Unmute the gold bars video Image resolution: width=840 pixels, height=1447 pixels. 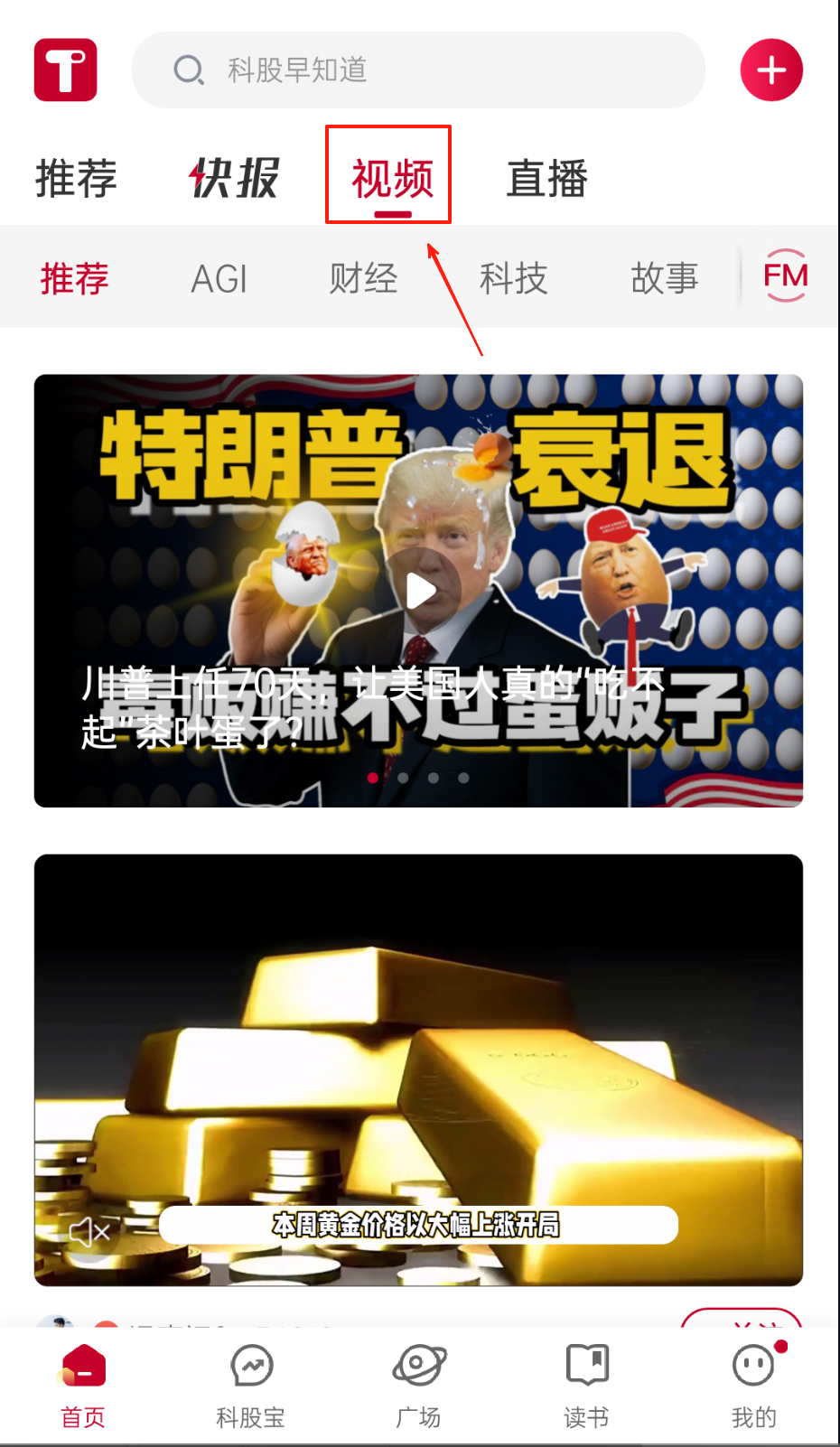pyautogui.click(x=90, y=1232)
